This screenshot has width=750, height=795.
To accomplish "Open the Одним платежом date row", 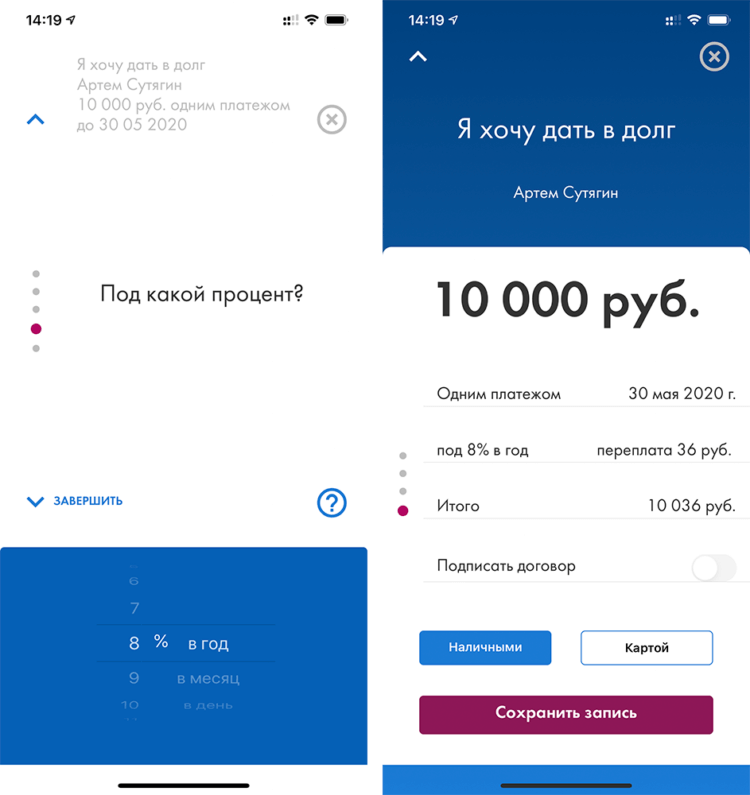I will click(586, 394).
